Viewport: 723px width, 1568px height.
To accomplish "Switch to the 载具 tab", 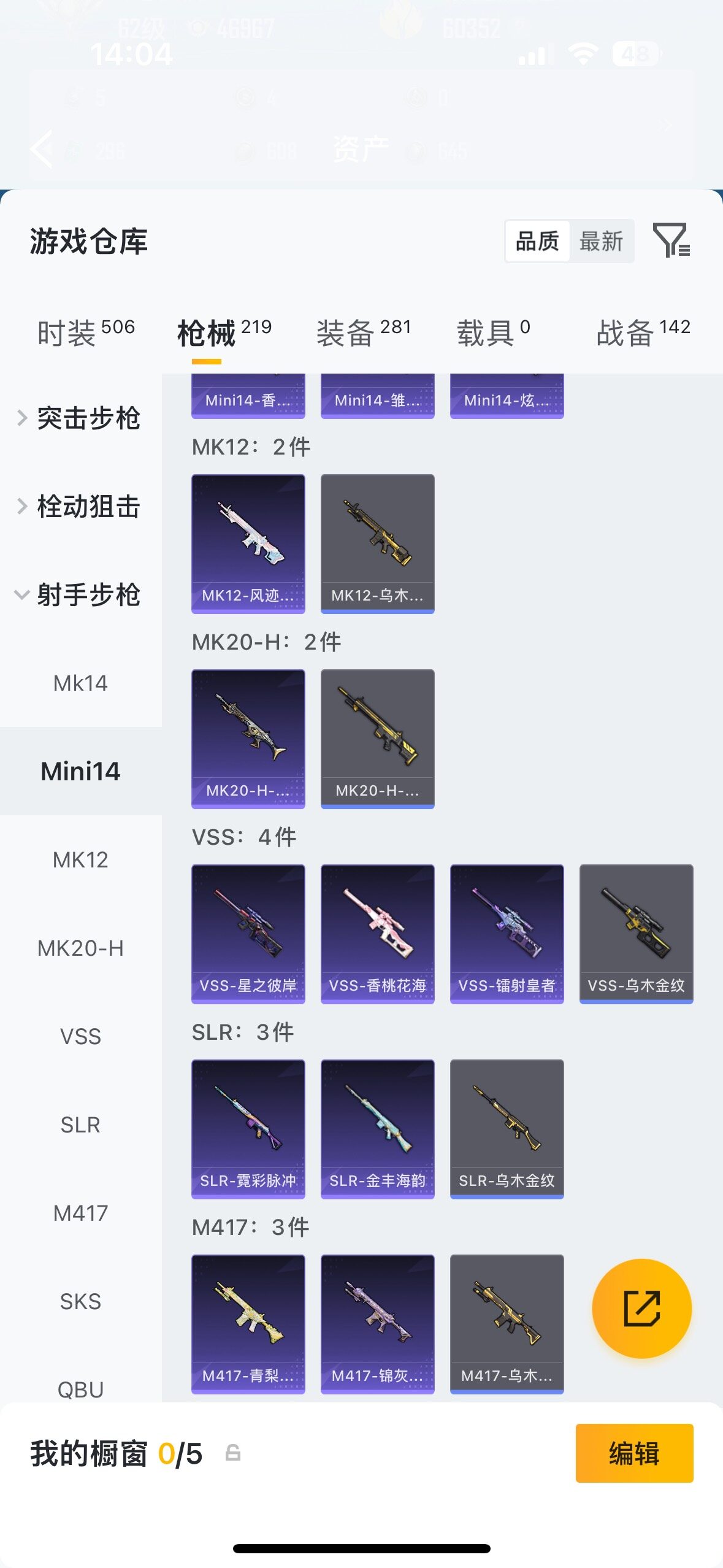I will coord(494,332).
